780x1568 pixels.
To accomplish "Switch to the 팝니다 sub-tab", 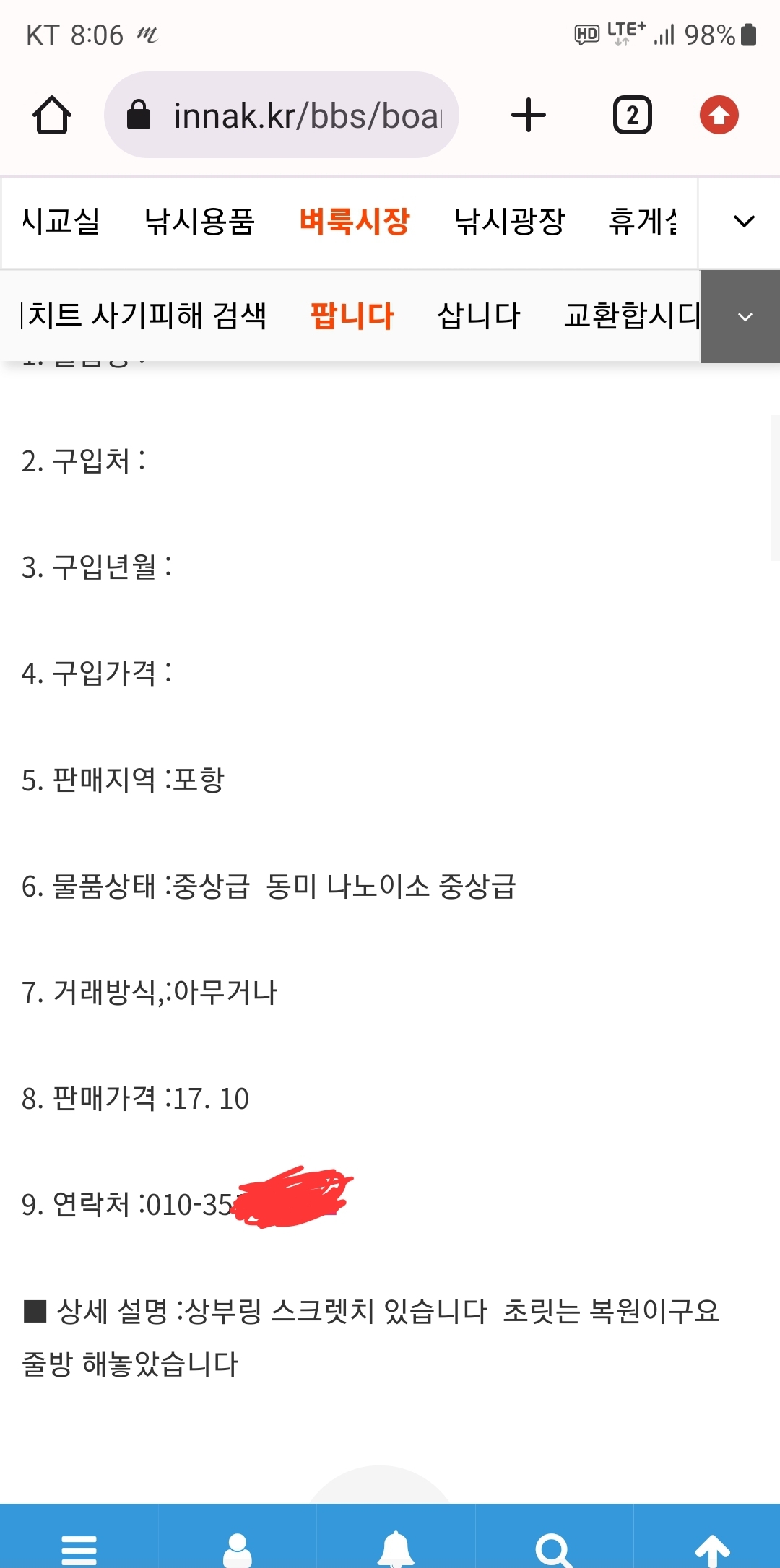I will (x=352, y=315).
